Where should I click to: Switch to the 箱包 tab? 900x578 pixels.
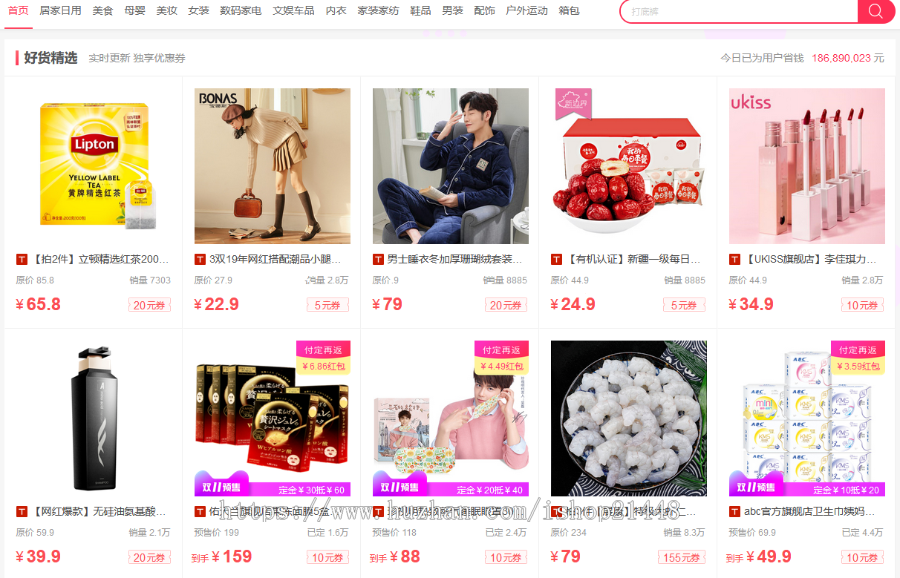coord(569,11)
